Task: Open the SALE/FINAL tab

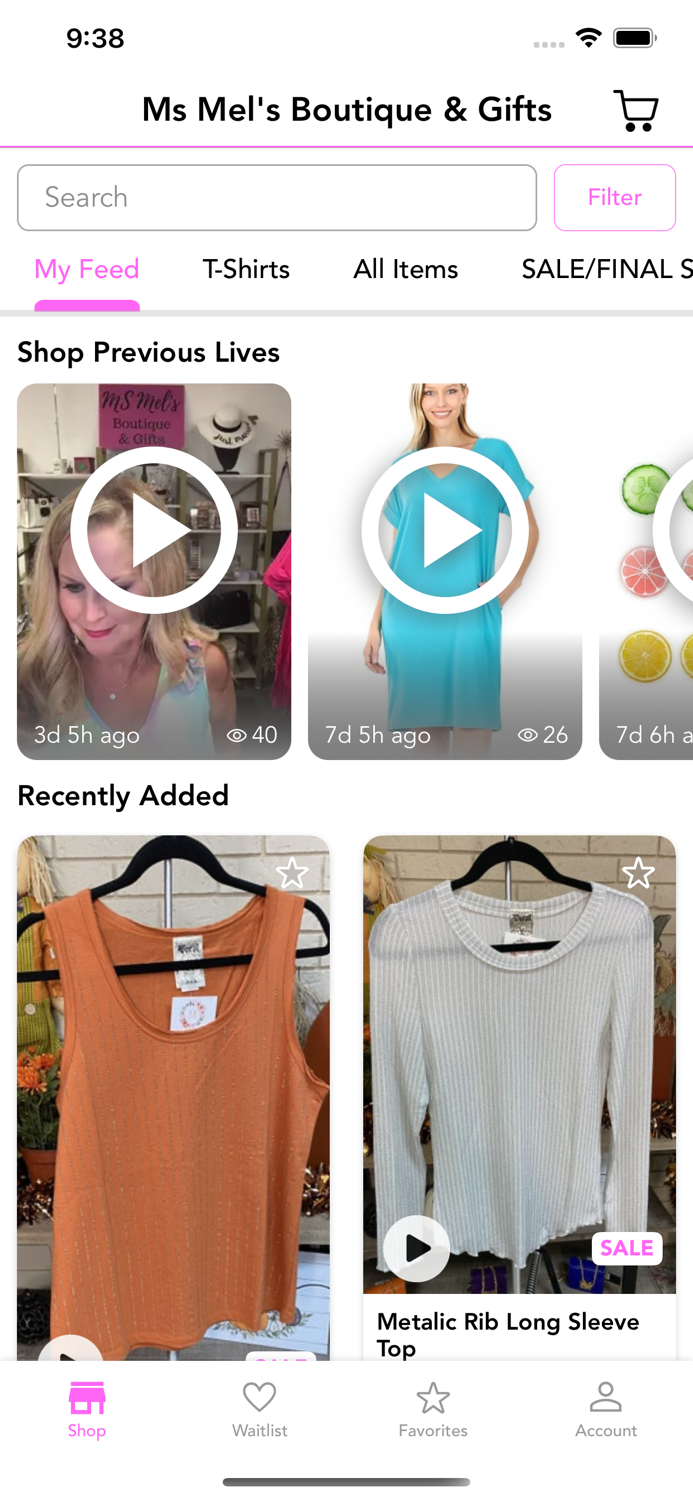Action: [x=607, y=269]
